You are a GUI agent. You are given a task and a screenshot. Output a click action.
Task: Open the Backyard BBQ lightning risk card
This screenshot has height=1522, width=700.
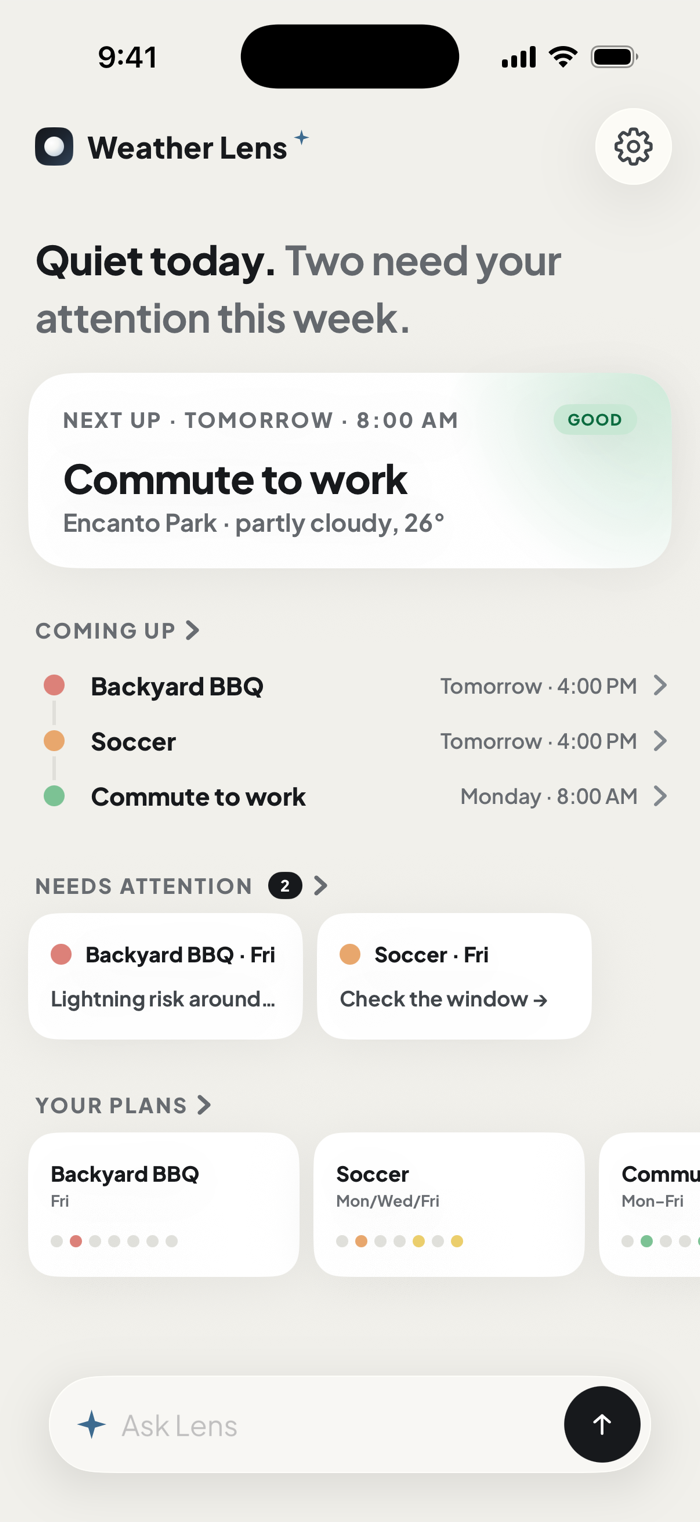[x=166, y=976]
